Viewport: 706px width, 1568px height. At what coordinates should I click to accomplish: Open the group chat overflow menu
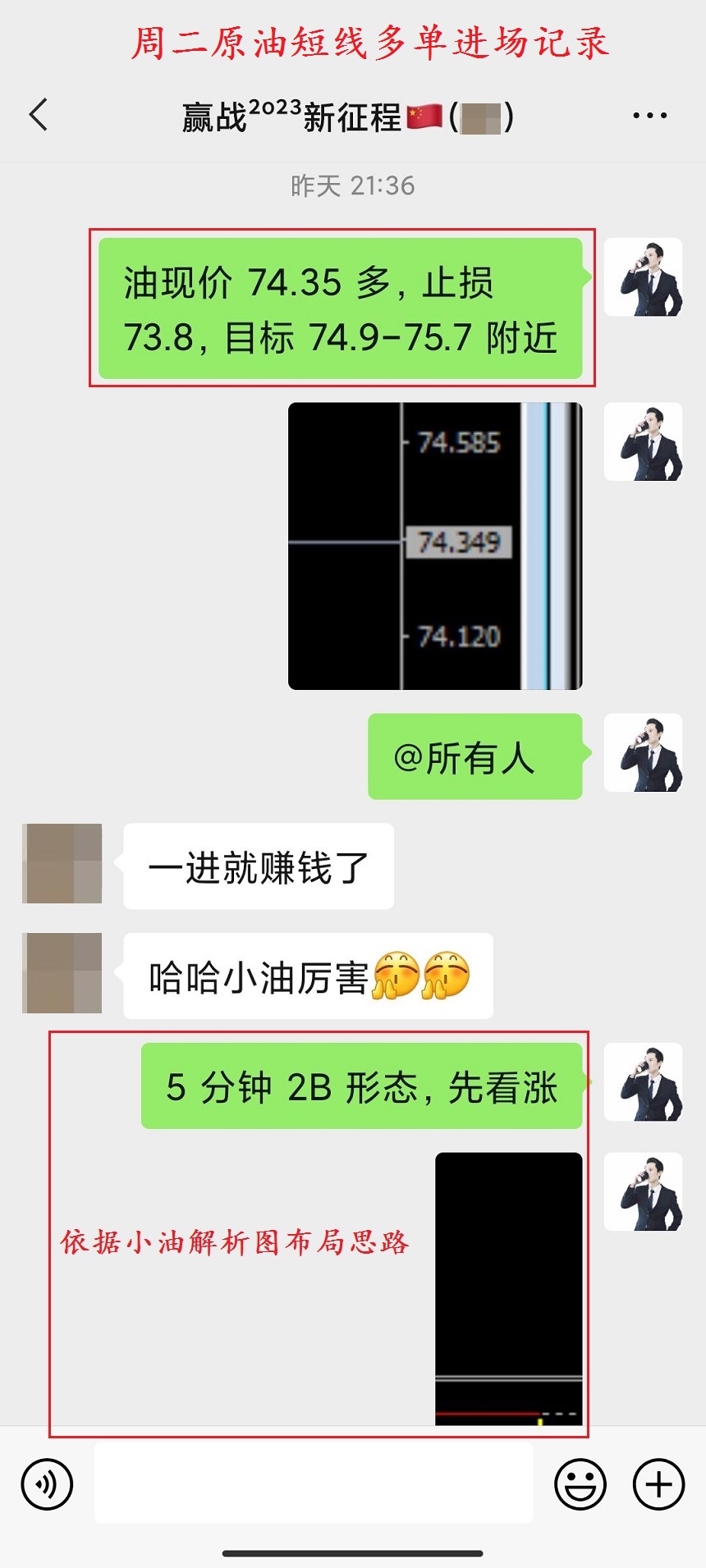coord(649,116)
